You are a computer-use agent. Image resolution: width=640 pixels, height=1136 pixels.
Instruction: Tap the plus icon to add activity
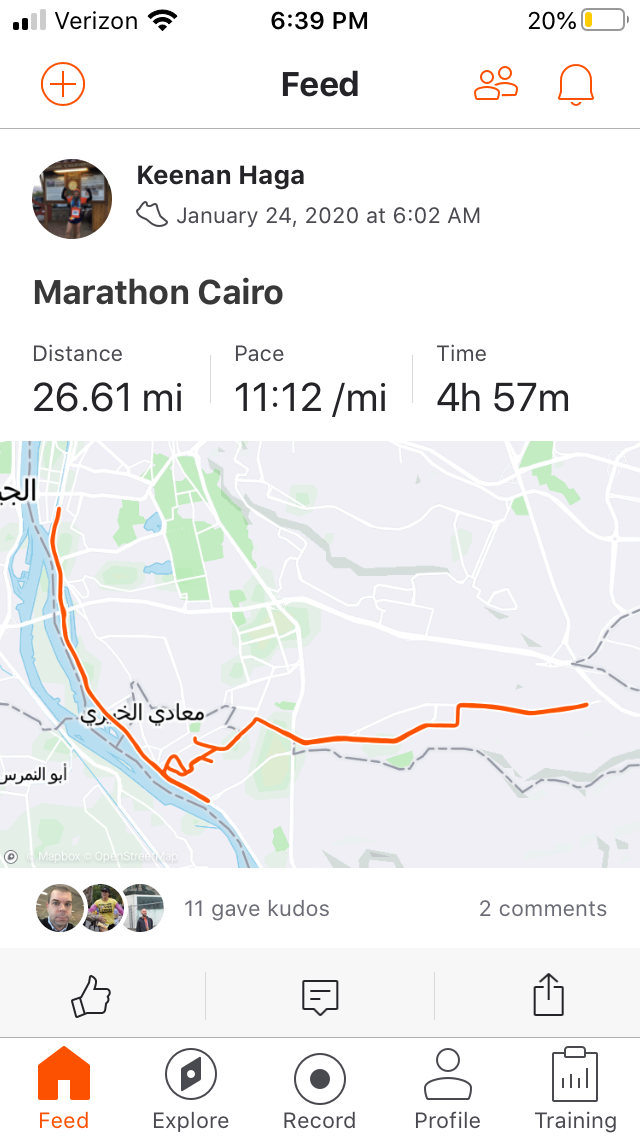point(63,85)
